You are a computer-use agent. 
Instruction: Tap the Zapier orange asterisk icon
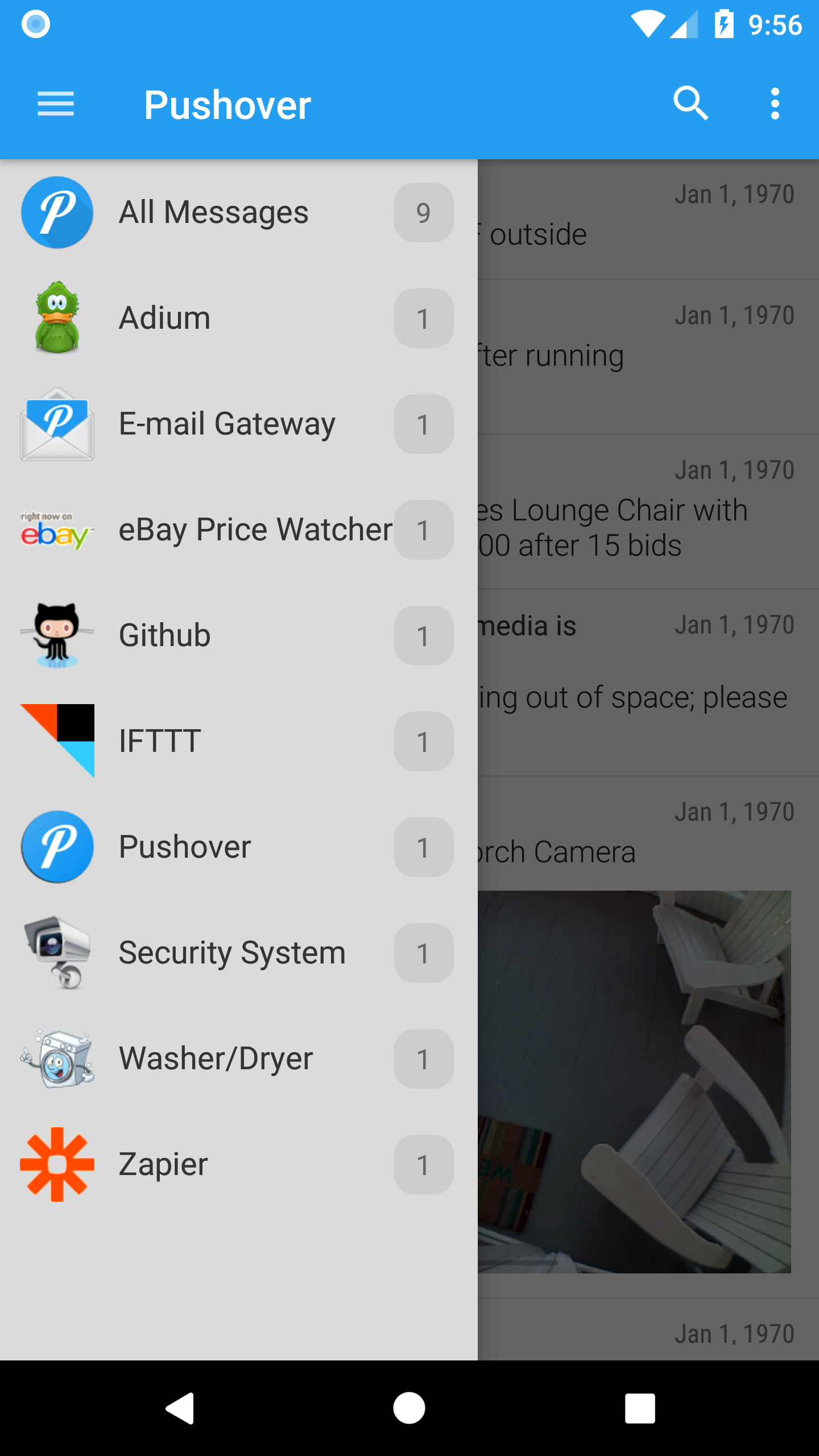pyautogui.click(x=57, y=1164)
